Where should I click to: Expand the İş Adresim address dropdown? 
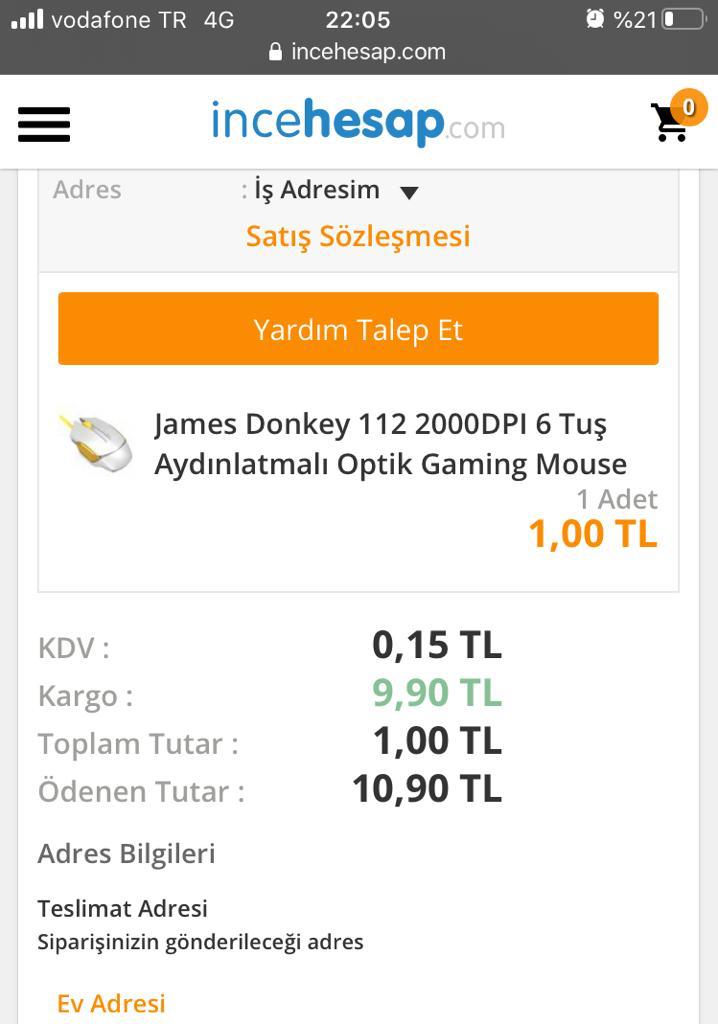point(408,191)
